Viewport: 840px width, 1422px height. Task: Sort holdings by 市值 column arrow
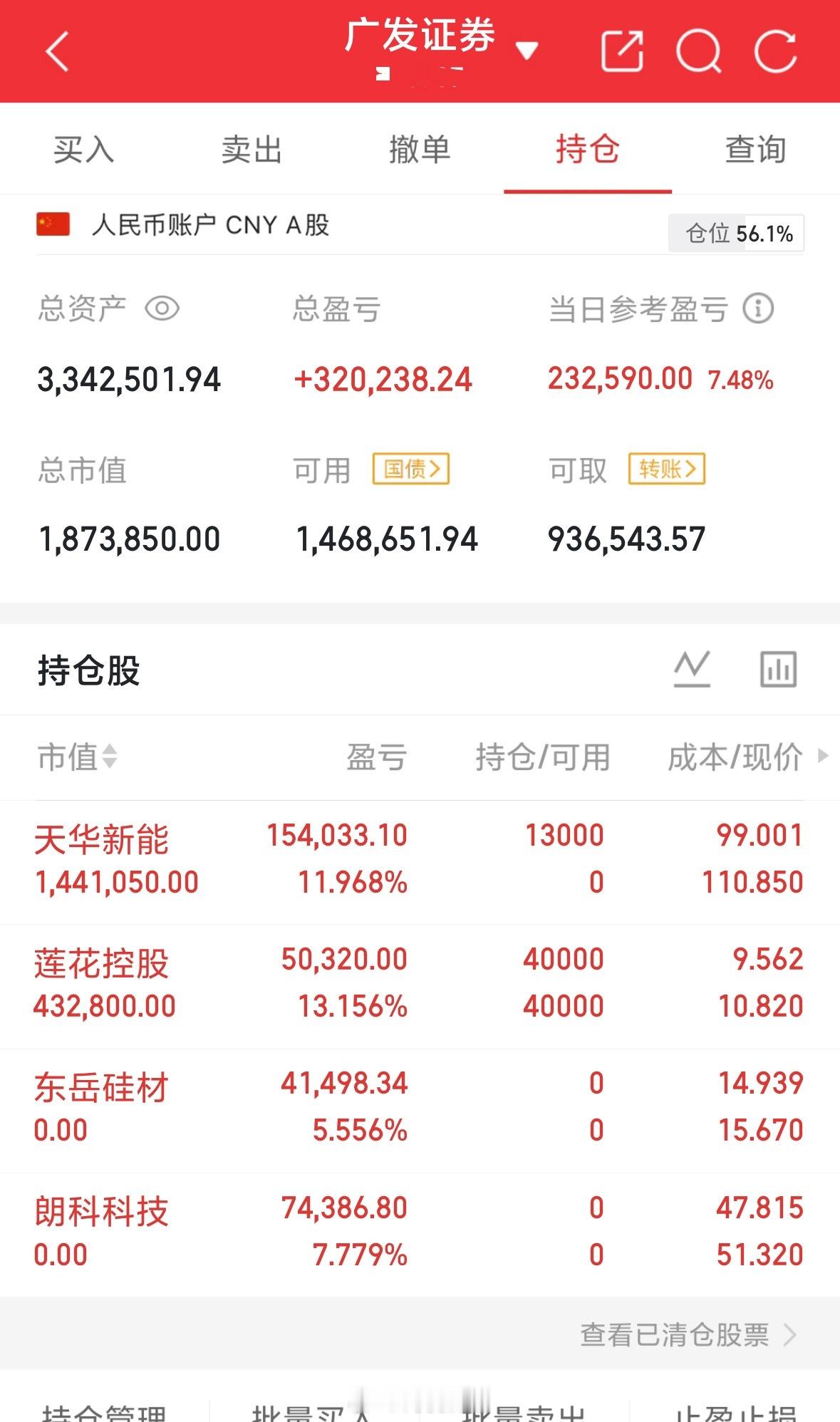(108, 757)
